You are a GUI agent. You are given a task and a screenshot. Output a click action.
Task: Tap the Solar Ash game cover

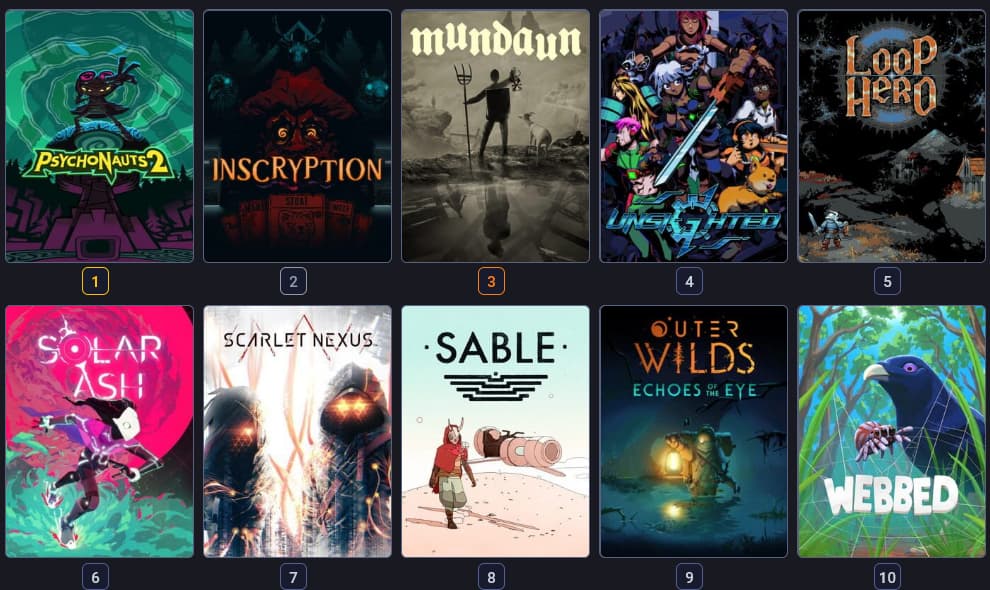tap(99, 431)
